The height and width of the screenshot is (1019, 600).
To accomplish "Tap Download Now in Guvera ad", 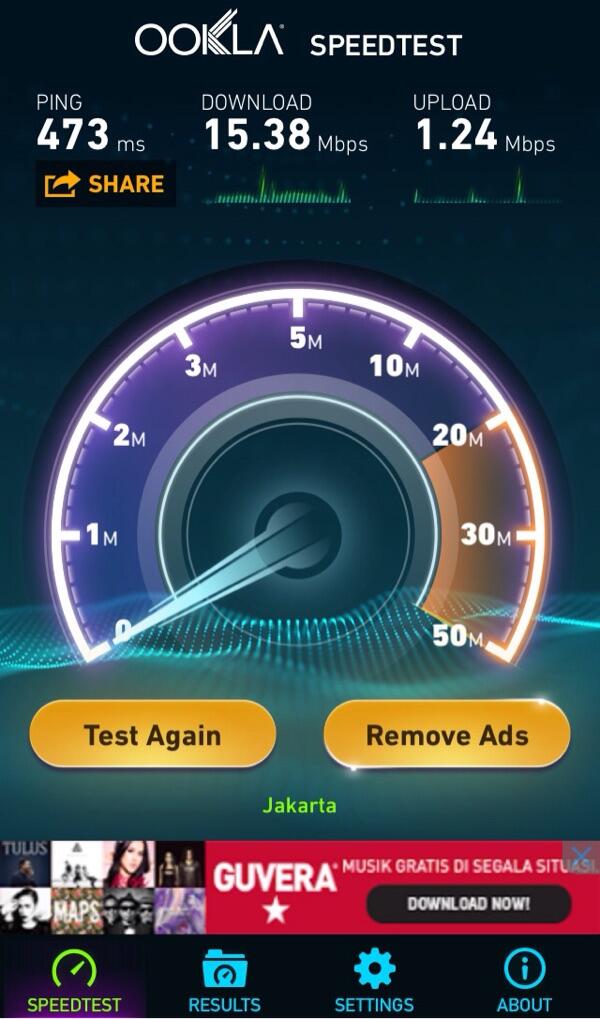I will (467, 904).
